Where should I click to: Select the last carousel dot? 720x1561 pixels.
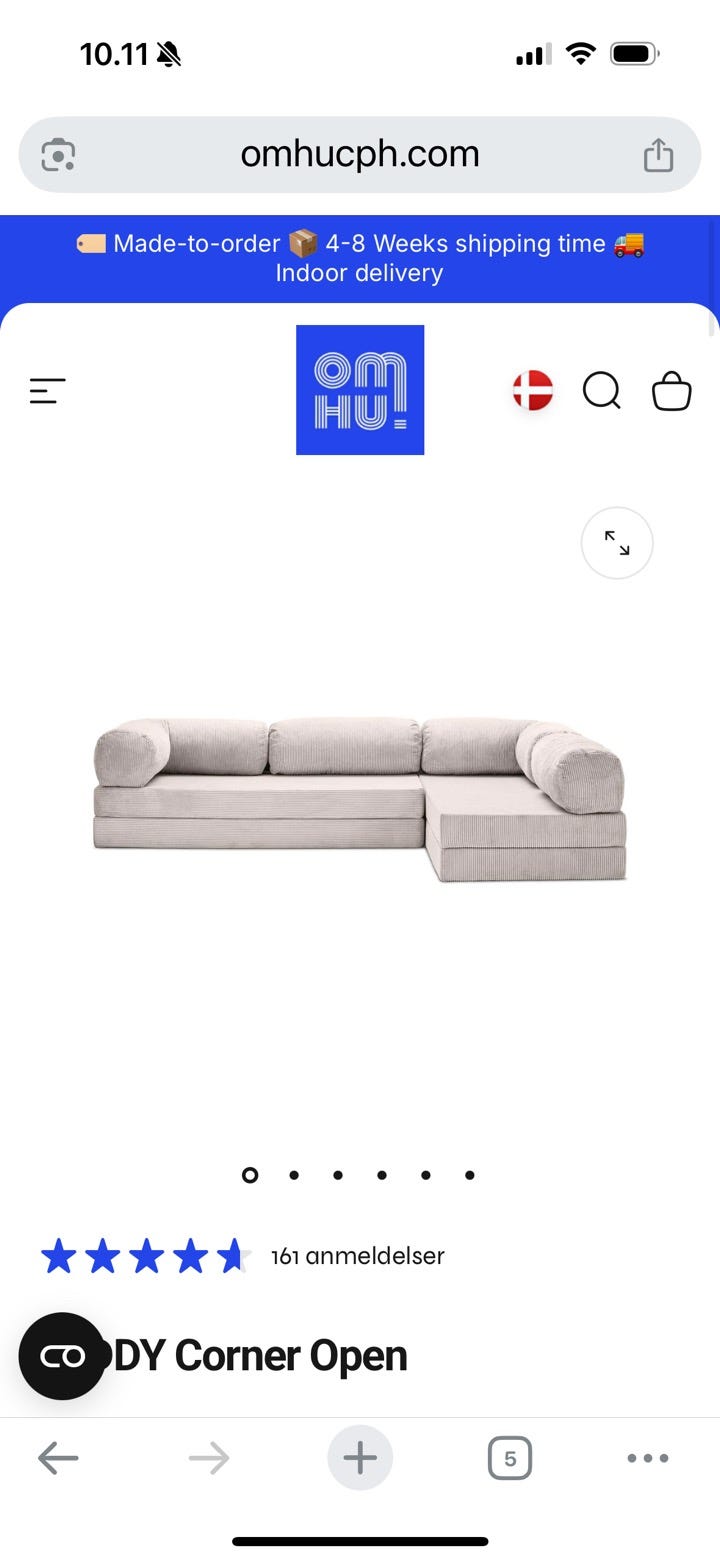pos(469,1175)
